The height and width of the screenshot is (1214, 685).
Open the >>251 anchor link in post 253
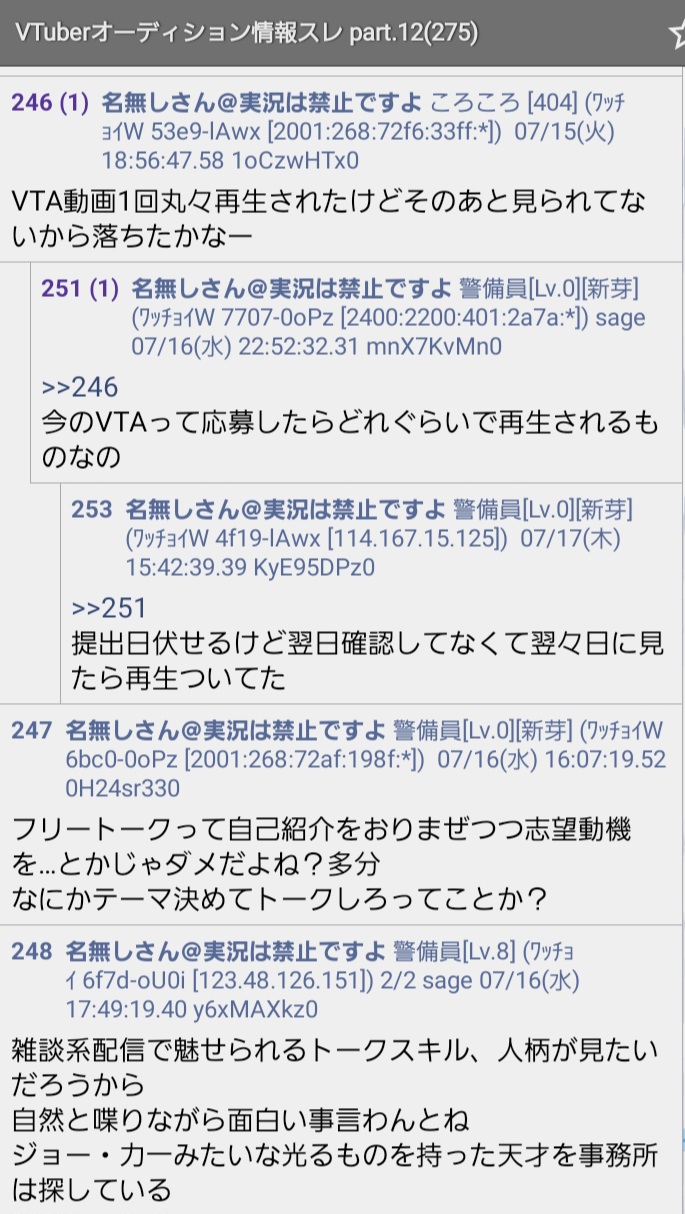pyautogui.click(x=109, y=608)
